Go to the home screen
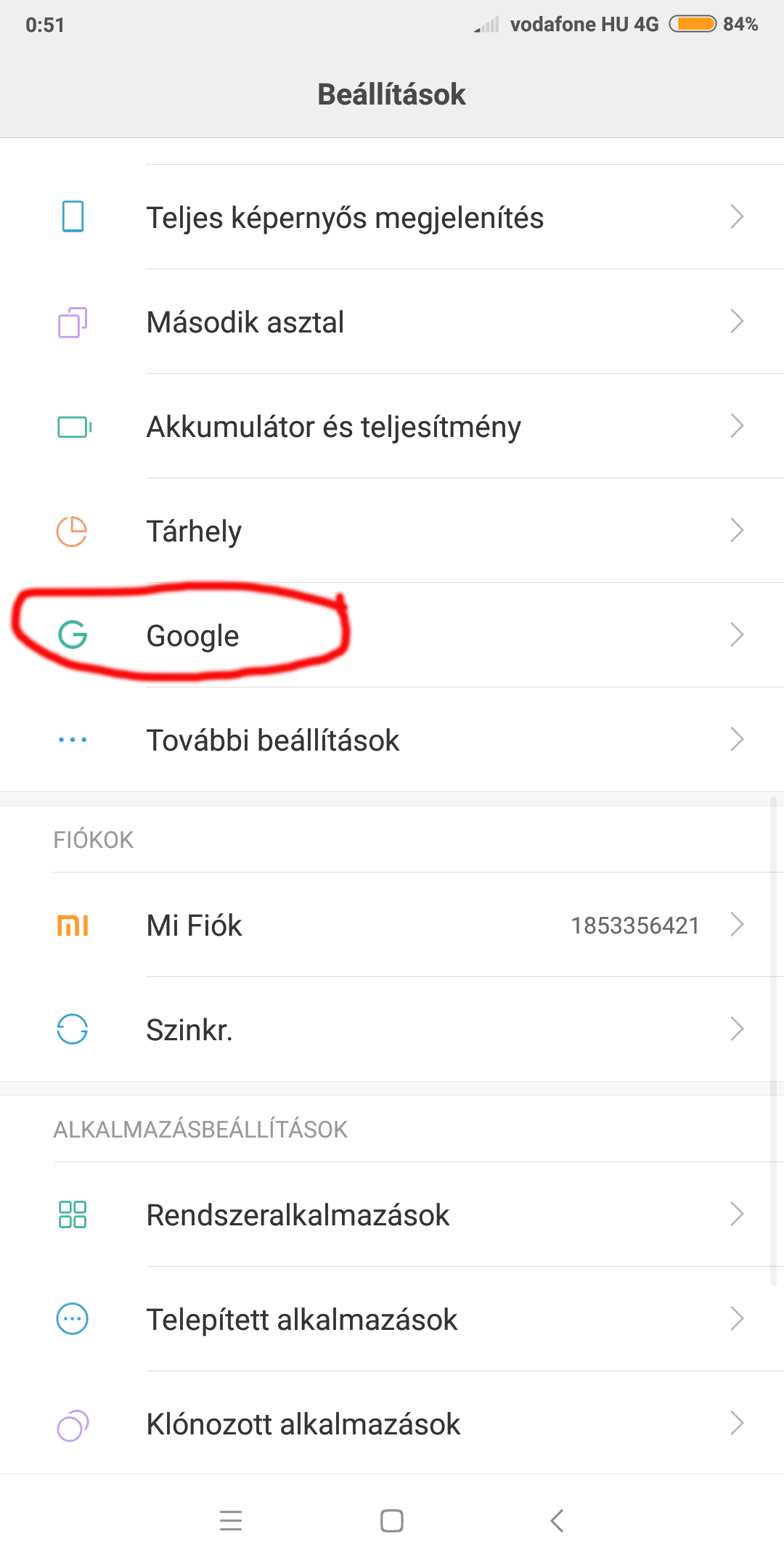The image size is (784, 1568). pyautogui.click(x=392, y=1520)
